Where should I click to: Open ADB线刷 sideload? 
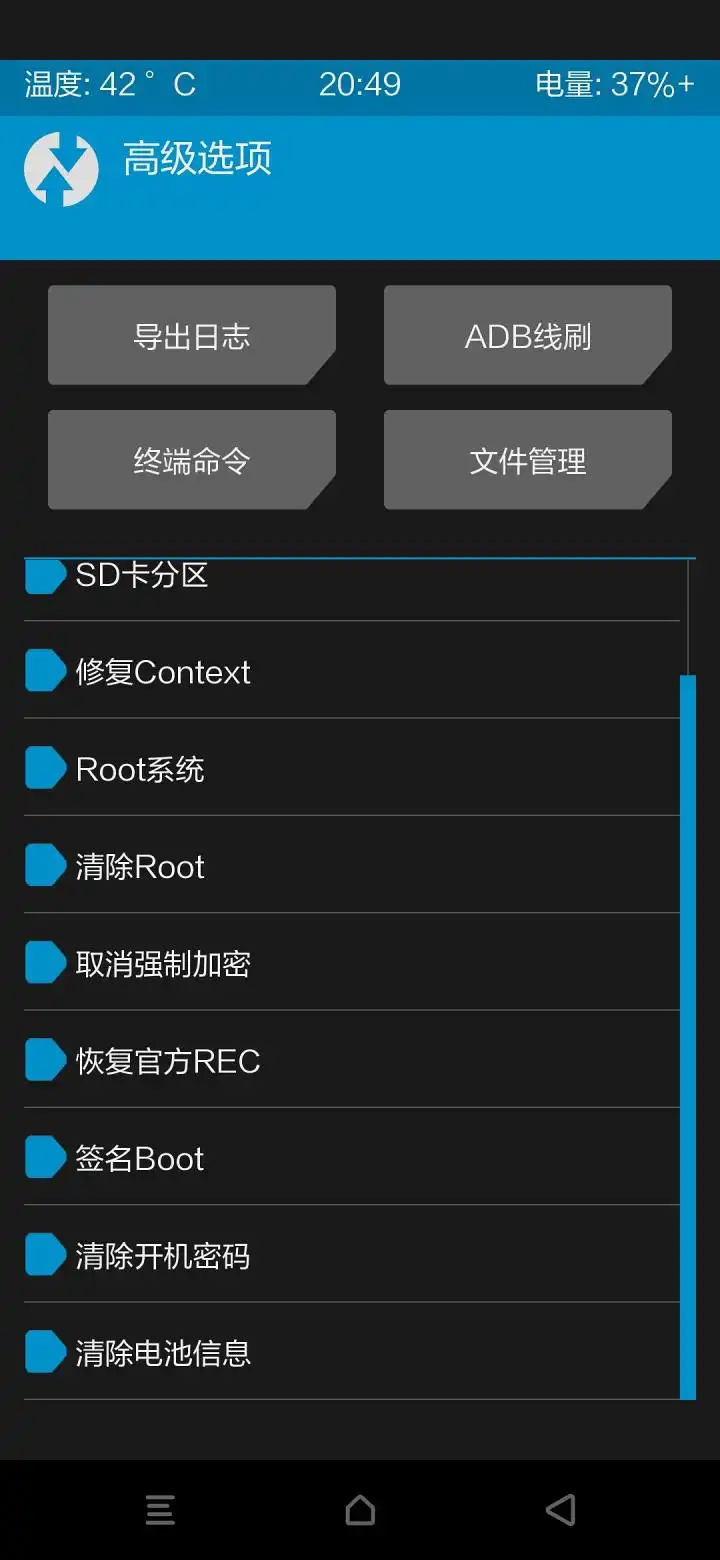(527, 336)
